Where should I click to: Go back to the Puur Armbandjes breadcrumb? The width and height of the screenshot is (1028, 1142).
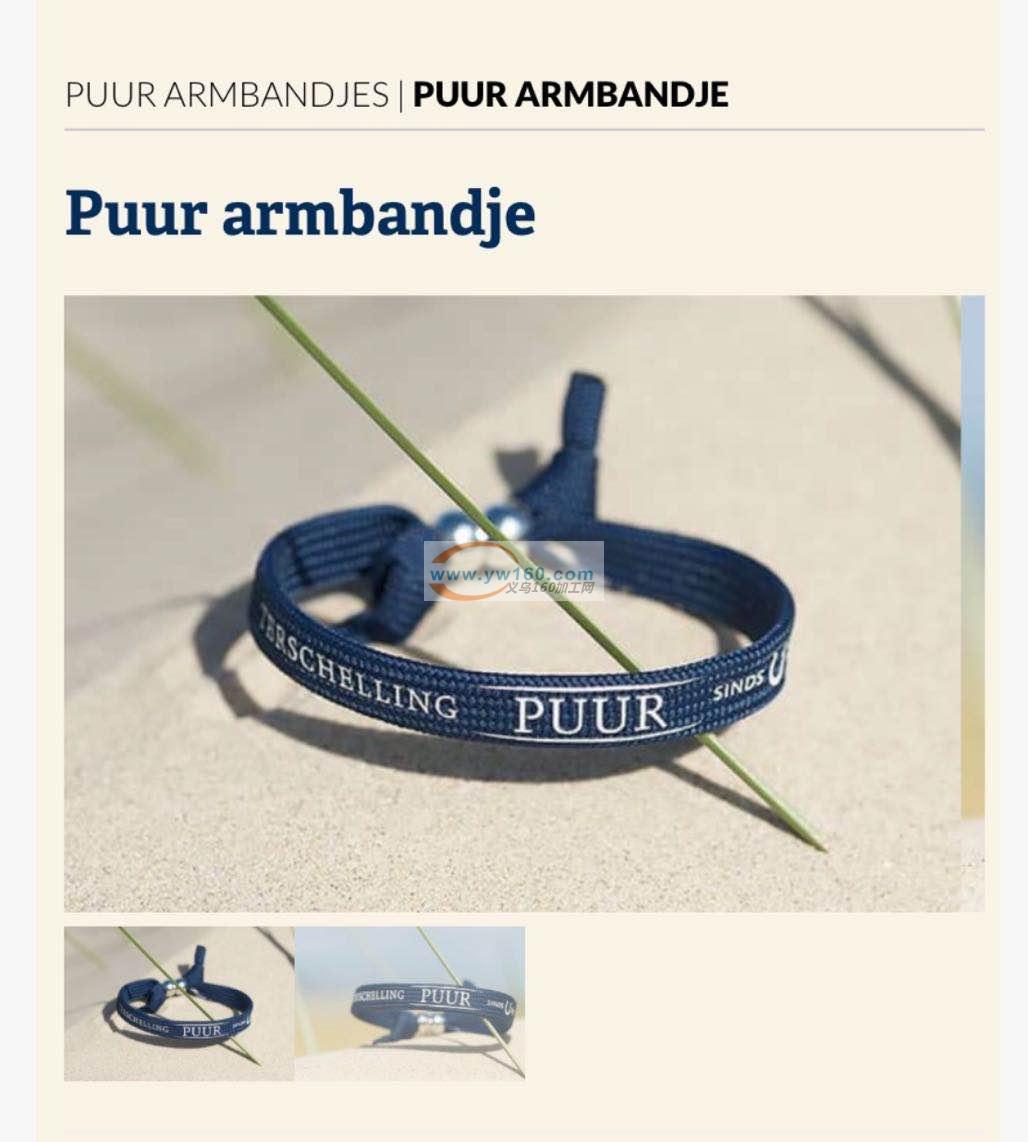pos(227,95)
